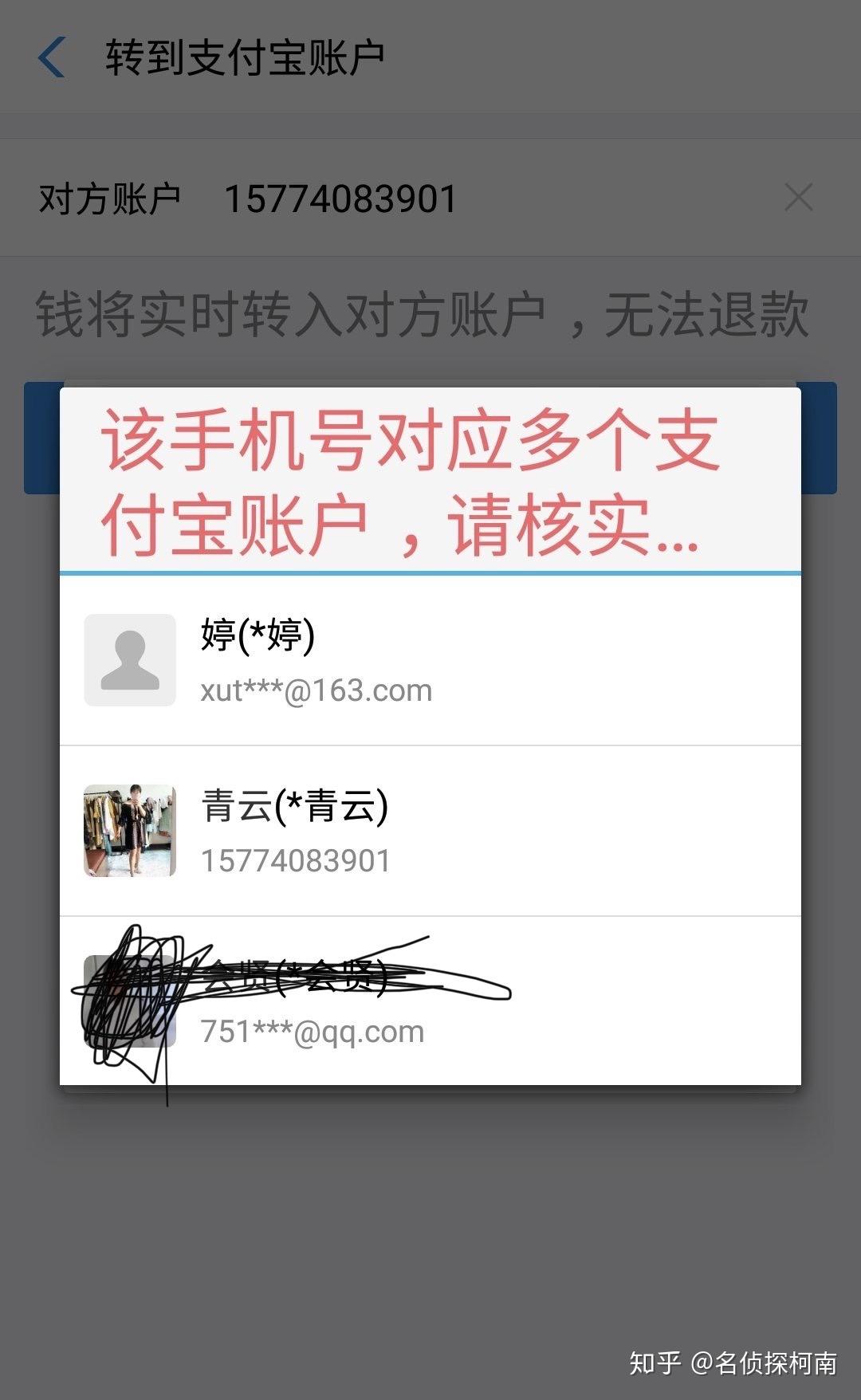
Task: Pick the account with 751***@qq.com
Action: [x=431, y=1003]
